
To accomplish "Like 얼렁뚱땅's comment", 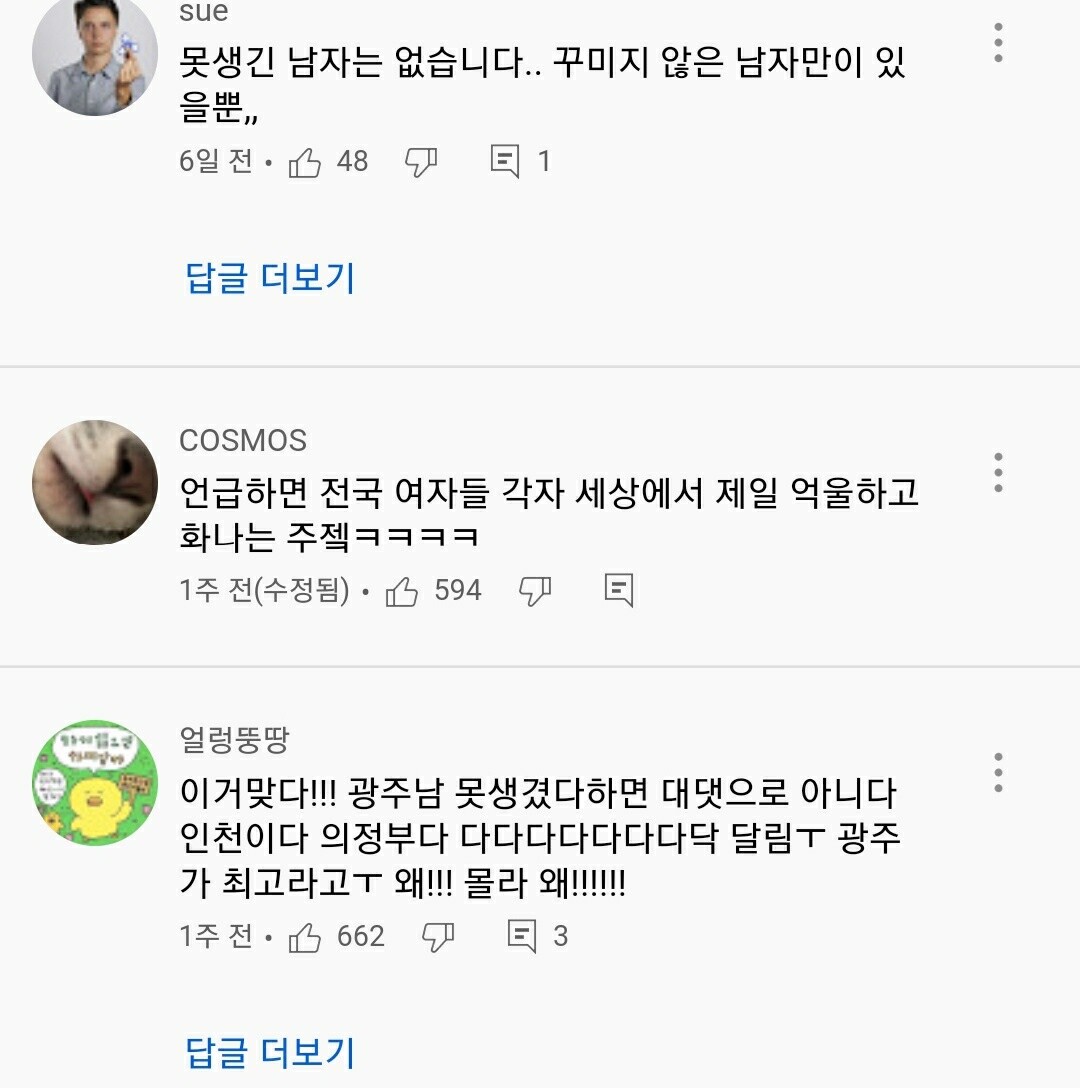I will 305,937.
